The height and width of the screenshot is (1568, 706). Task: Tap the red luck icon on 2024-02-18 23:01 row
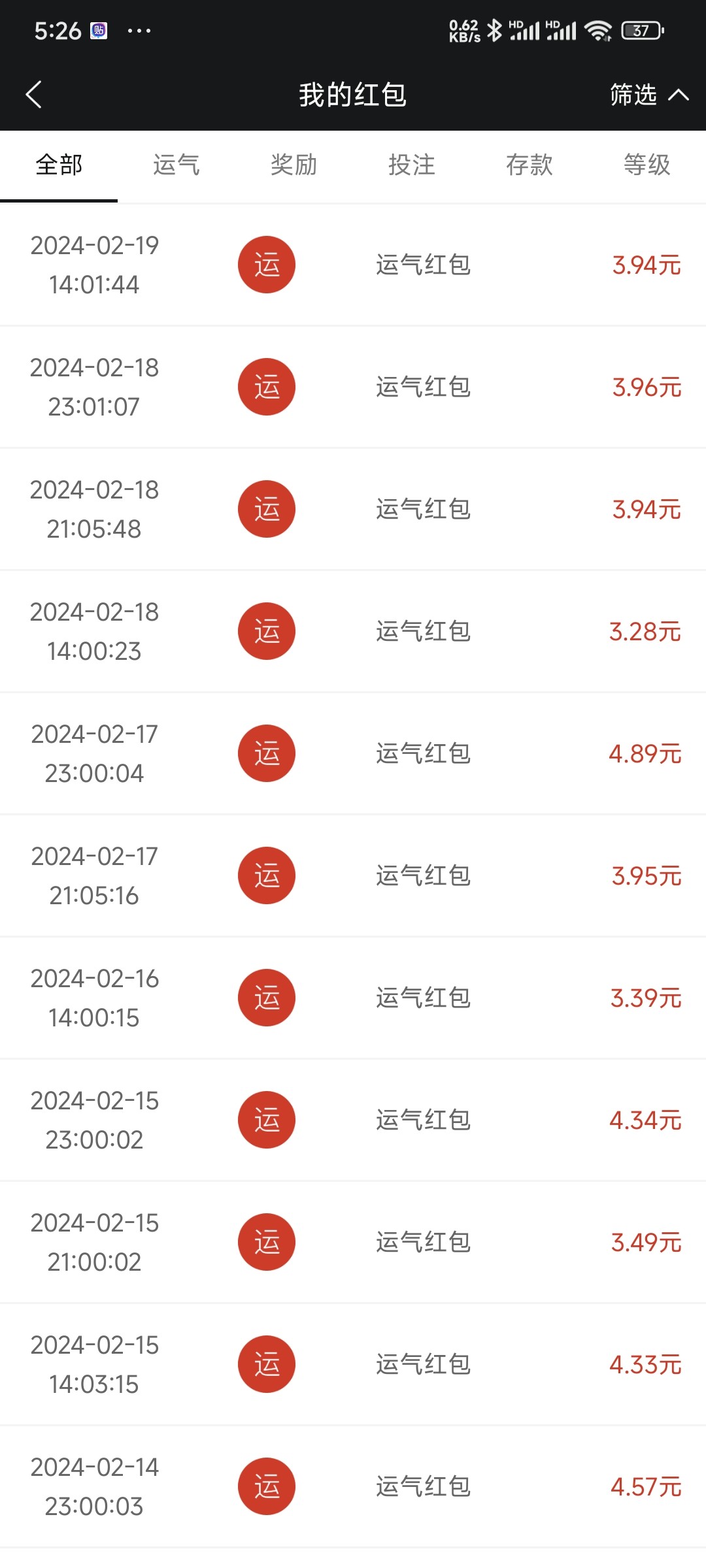266,387
